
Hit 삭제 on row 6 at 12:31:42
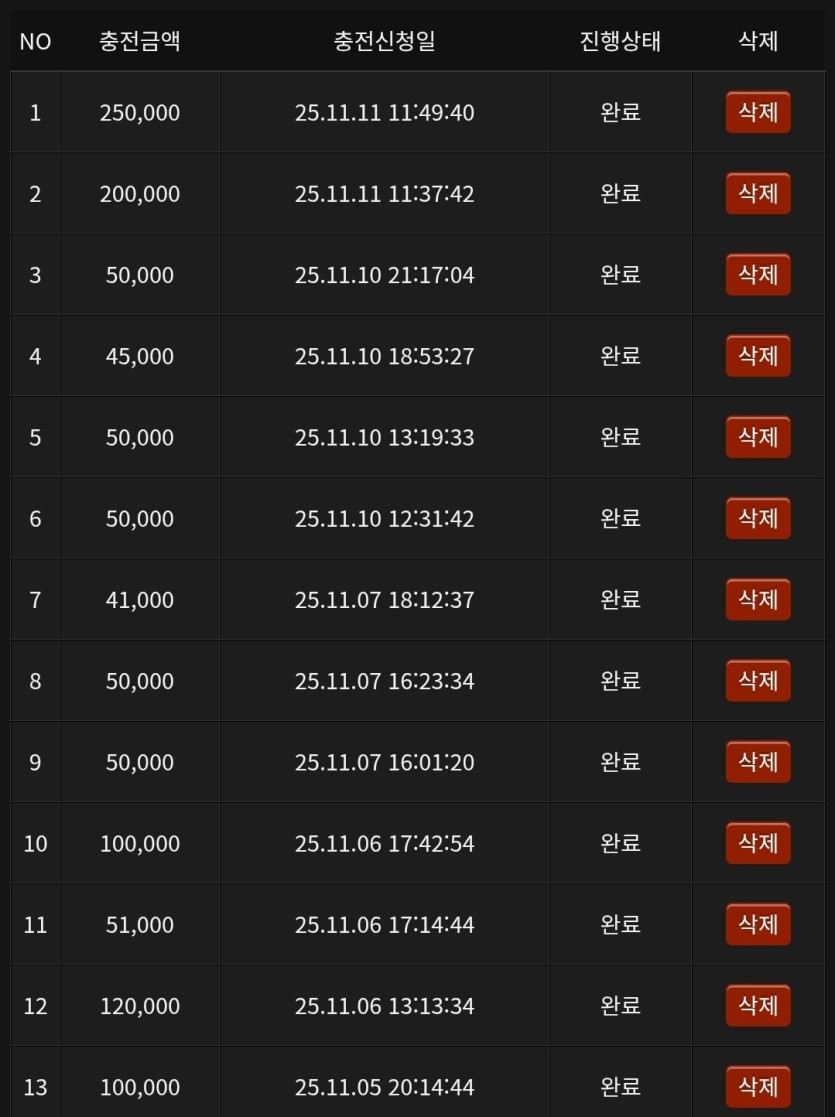pyautogui.click(x=758, y=518)
